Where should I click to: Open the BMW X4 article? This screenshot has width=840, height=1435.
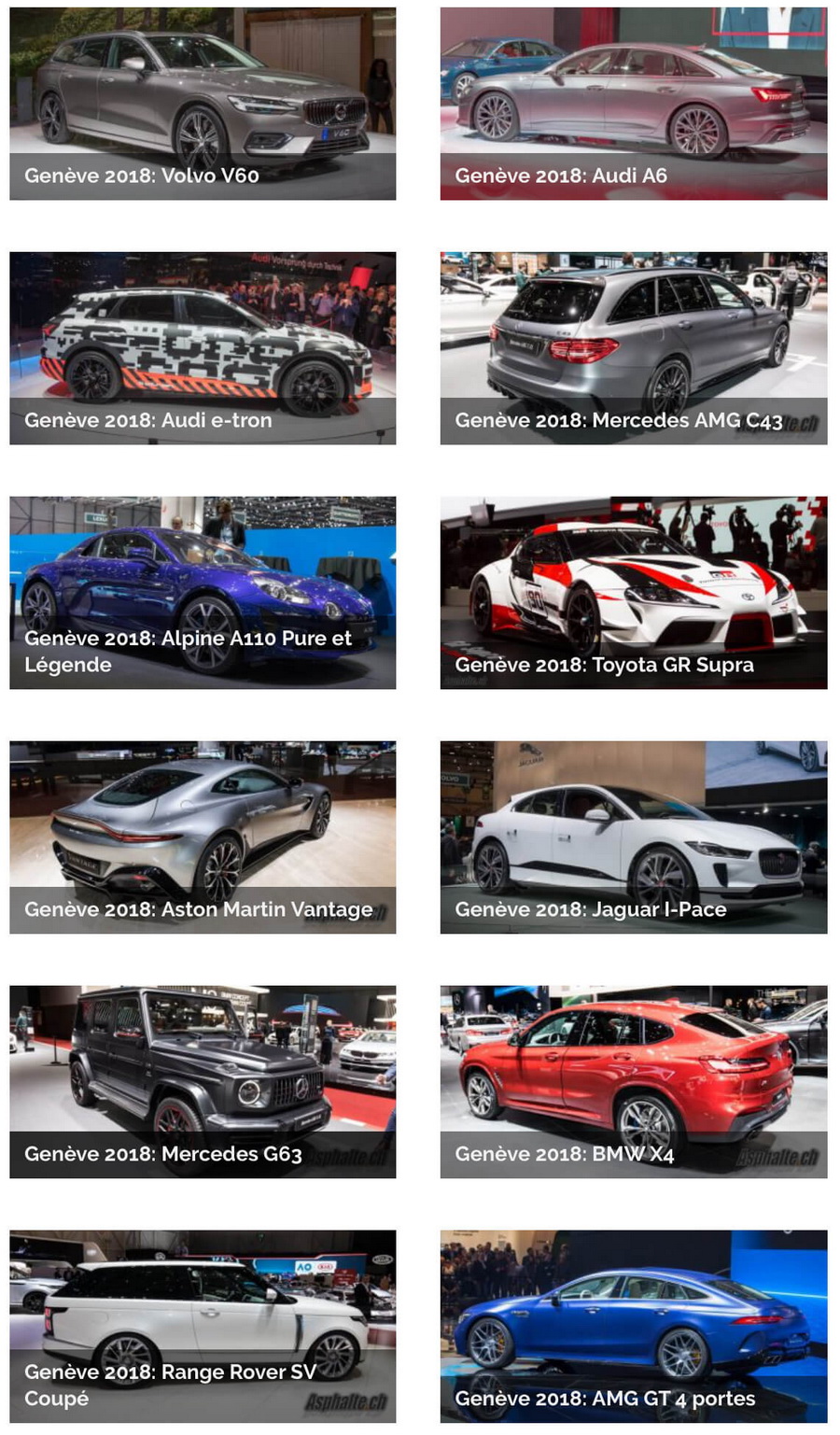(x=633, y=1082)
